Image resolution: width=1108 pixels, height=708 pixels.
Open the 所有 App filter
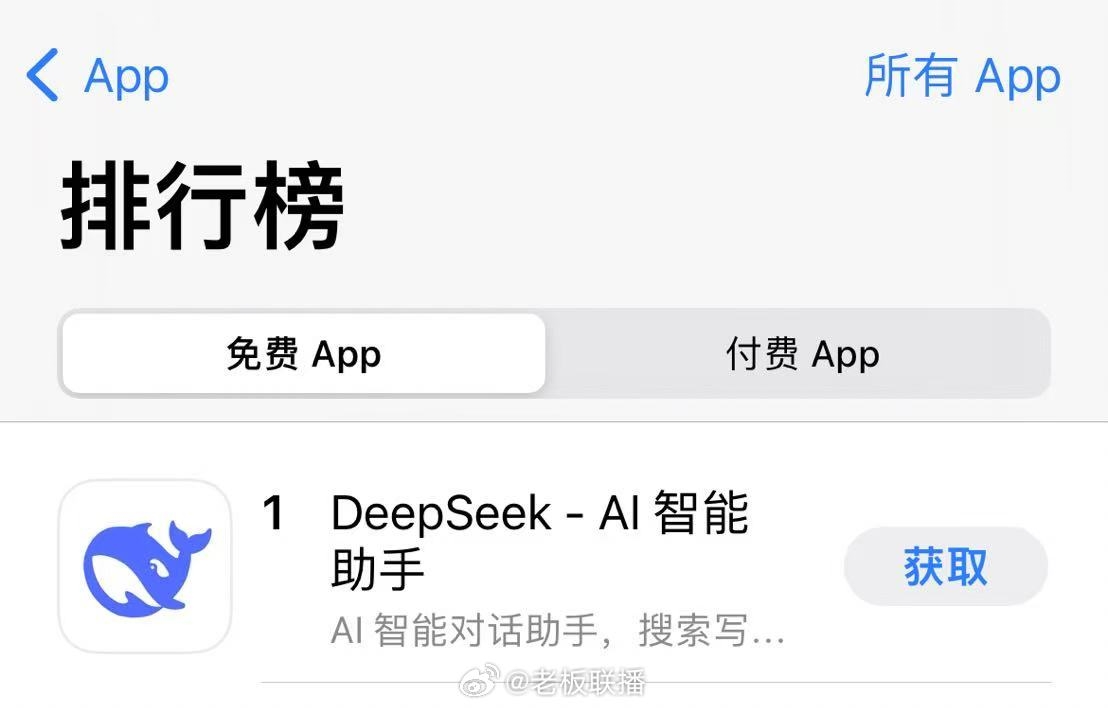(x=961, y=77)
